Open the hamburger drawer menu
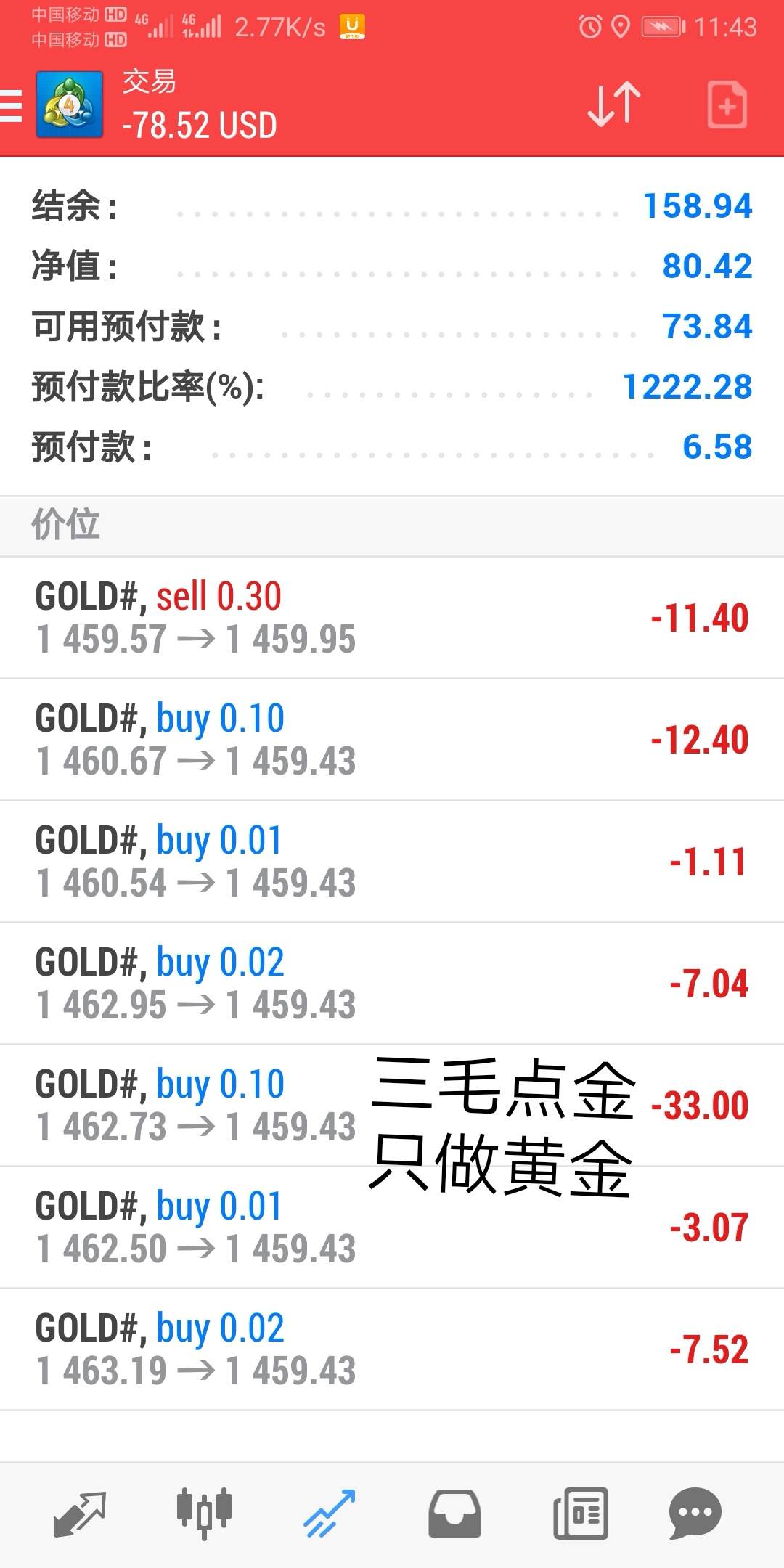784x1568 pixels. (12, 106)
